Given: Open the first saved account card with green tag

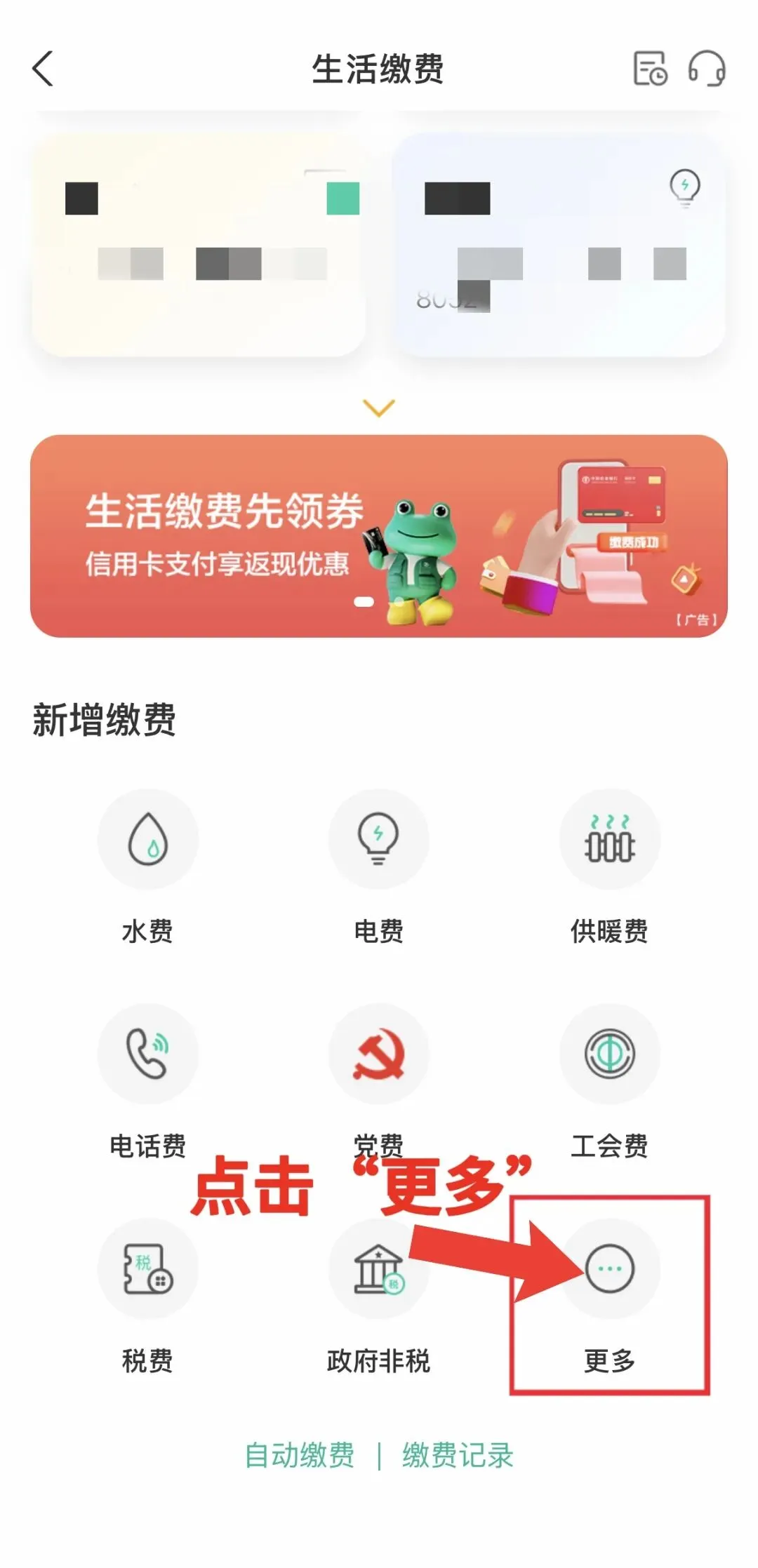Looking at the screenshot, I should (199, 245).
